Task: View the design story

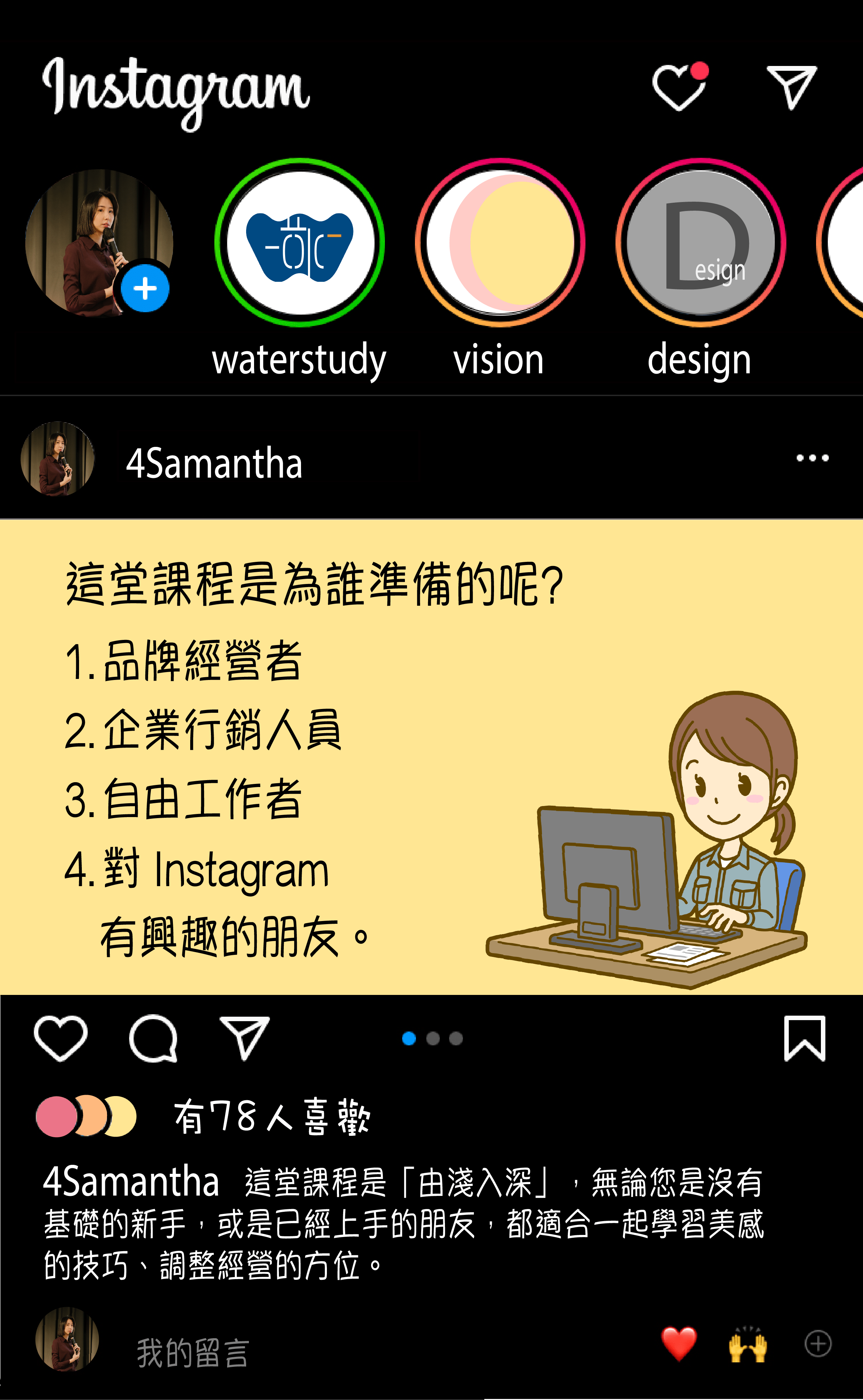Action: (700, 243)
